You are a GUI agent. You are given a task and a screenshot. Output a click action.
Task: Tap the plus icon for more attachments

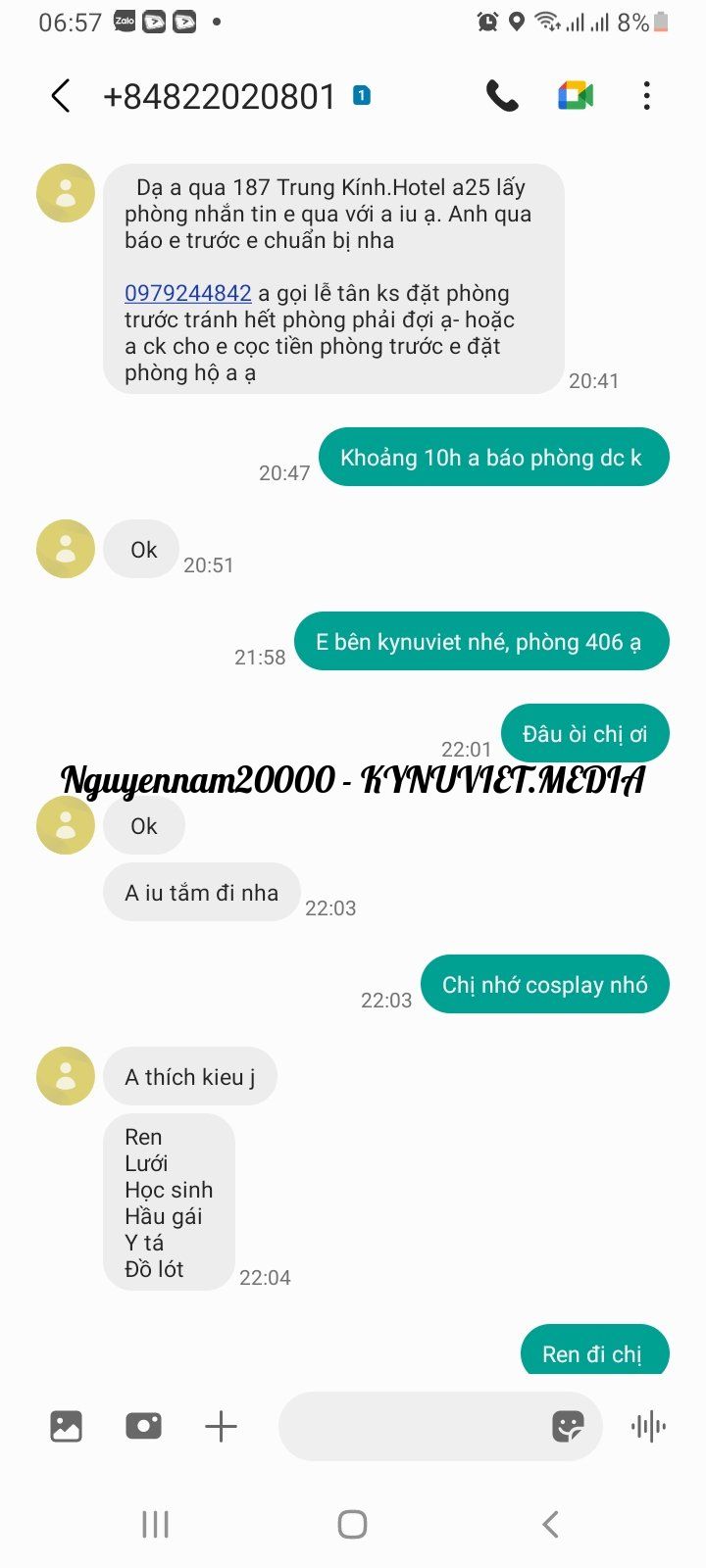pos(221,1426)
